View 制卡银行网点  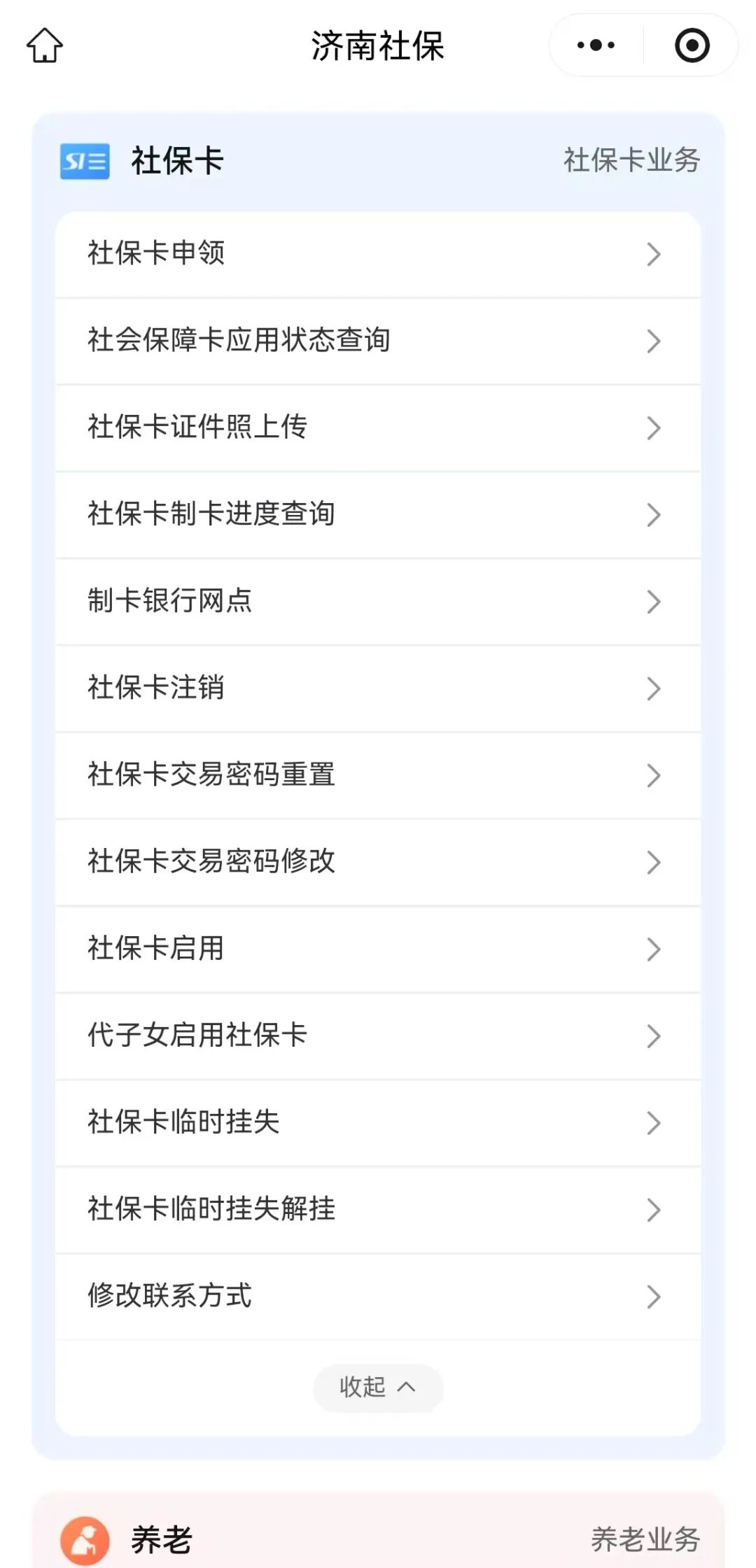(x=378, y=601)
